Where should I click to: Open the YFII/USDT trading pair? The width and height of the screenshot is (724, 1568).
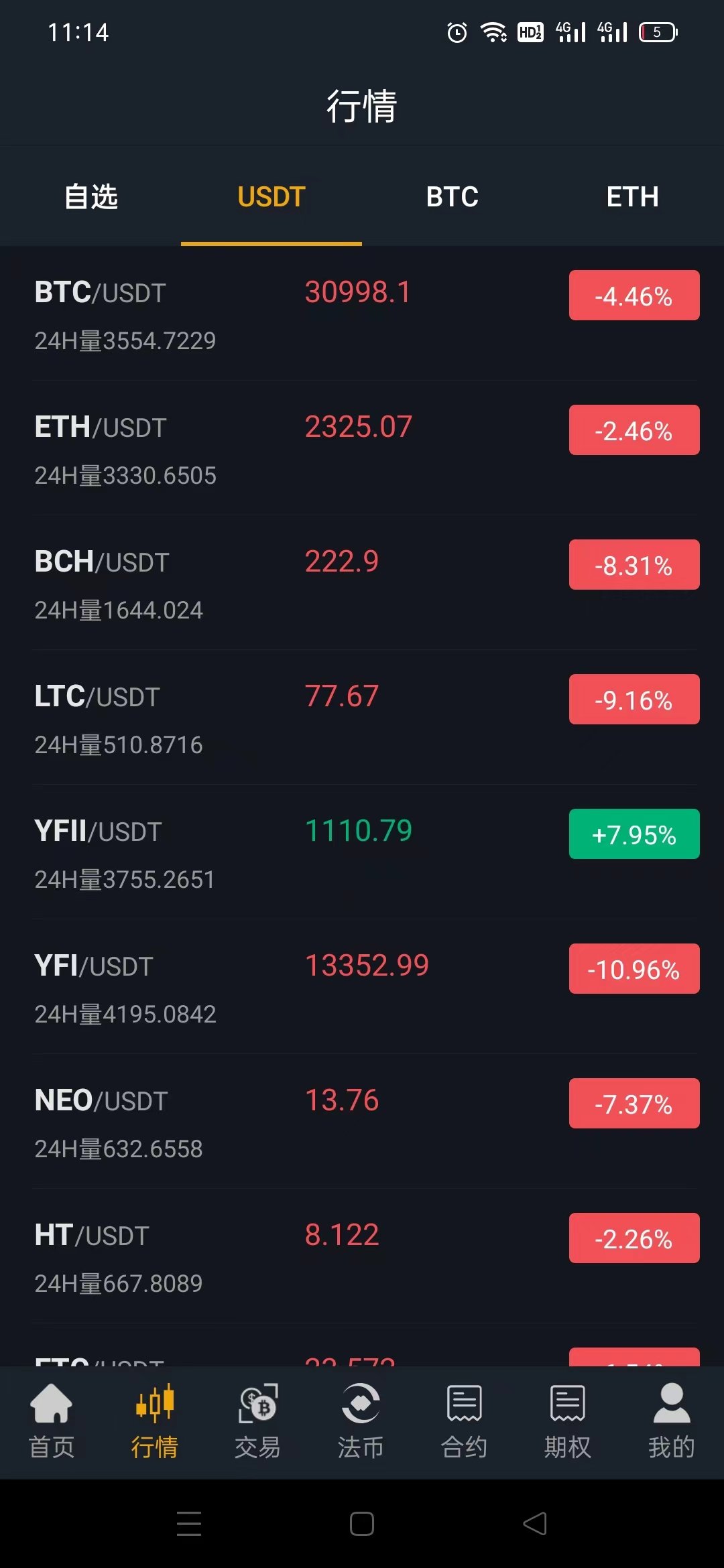tap(362, 852)
